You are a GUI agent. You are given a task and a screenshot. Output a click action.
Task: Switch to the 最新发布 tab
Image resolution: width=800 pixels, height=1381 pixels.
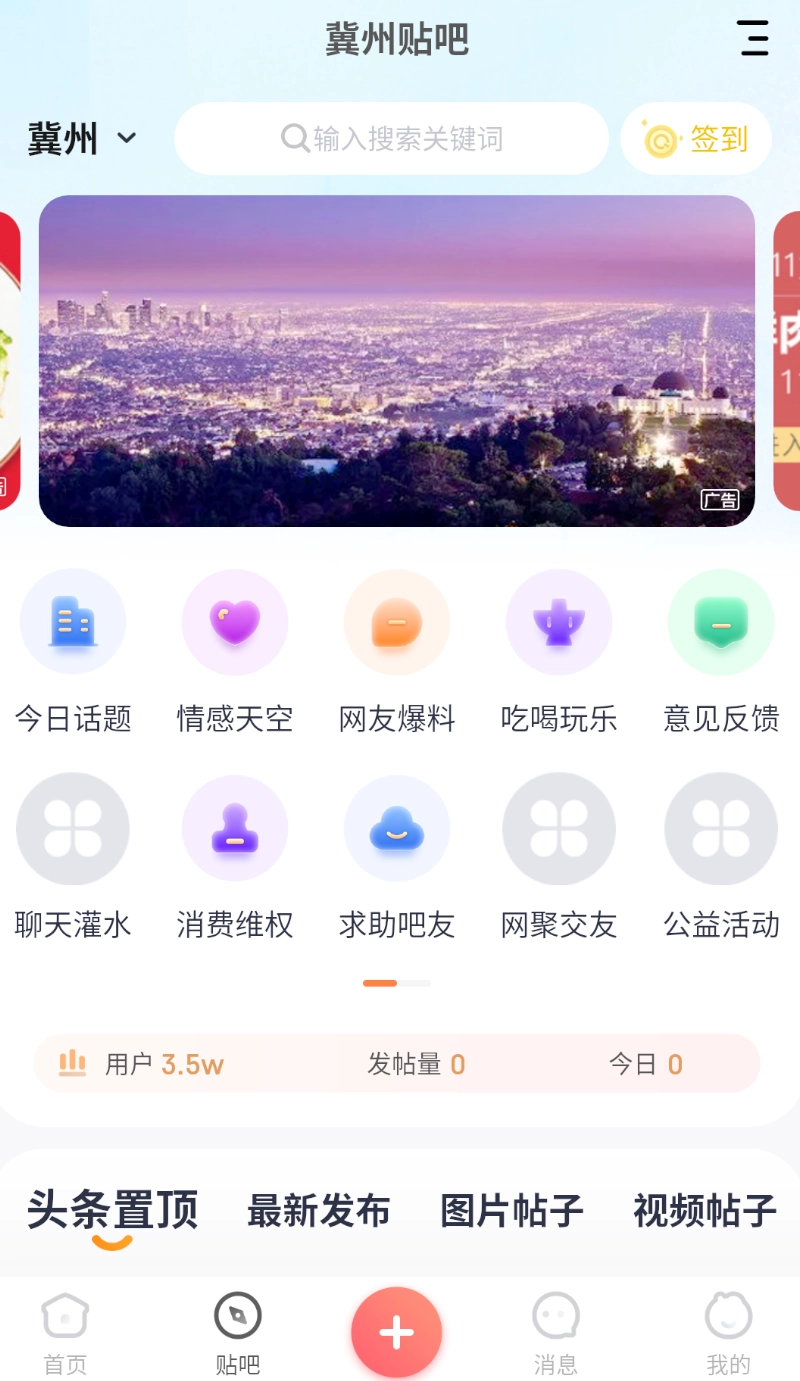tap(318, 1210)
